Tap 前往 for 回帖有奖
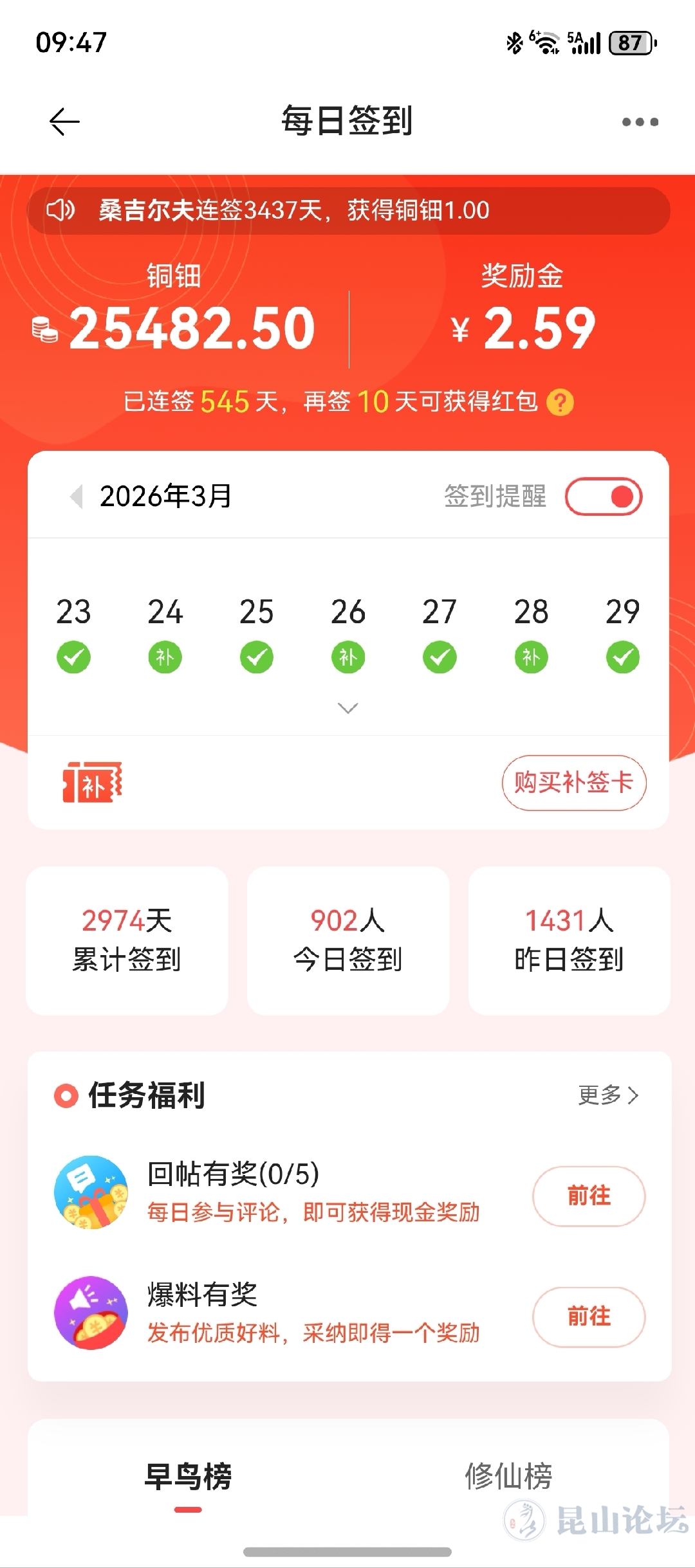This screenshot has height=1568, width=695. 588,1196
